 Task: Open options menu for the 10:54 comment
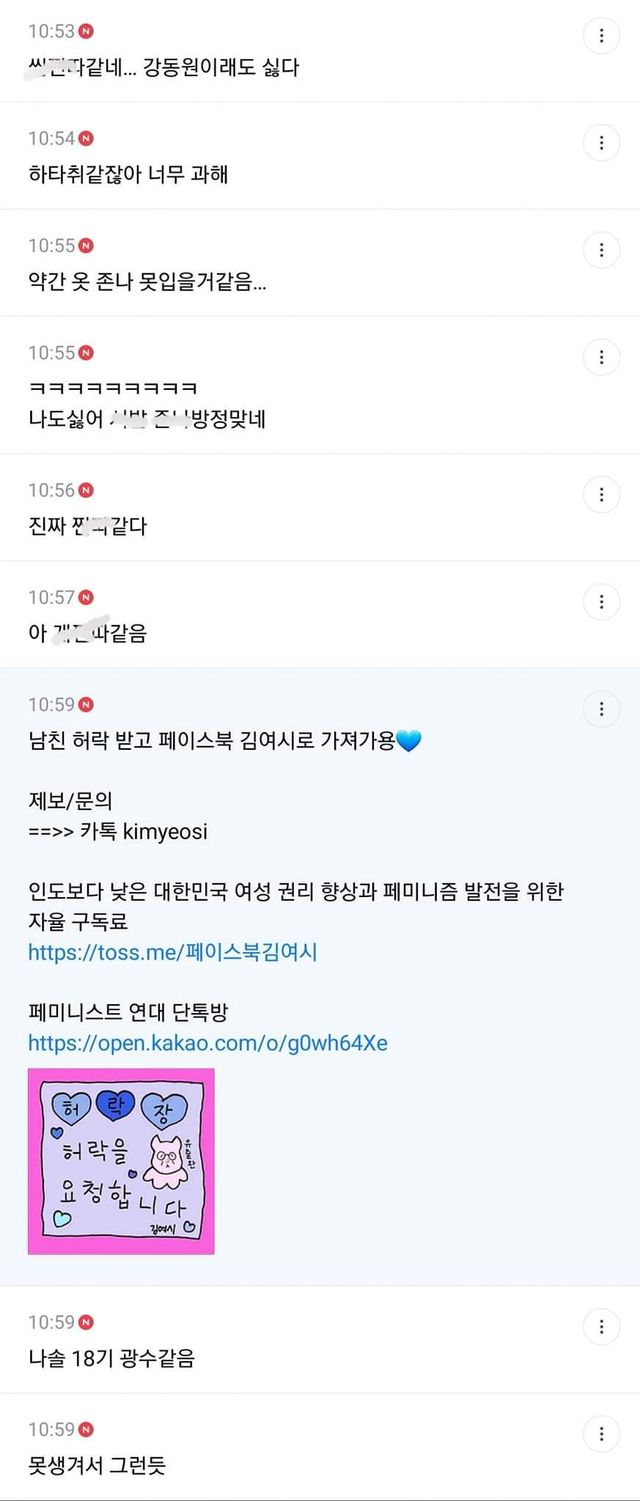601,143
